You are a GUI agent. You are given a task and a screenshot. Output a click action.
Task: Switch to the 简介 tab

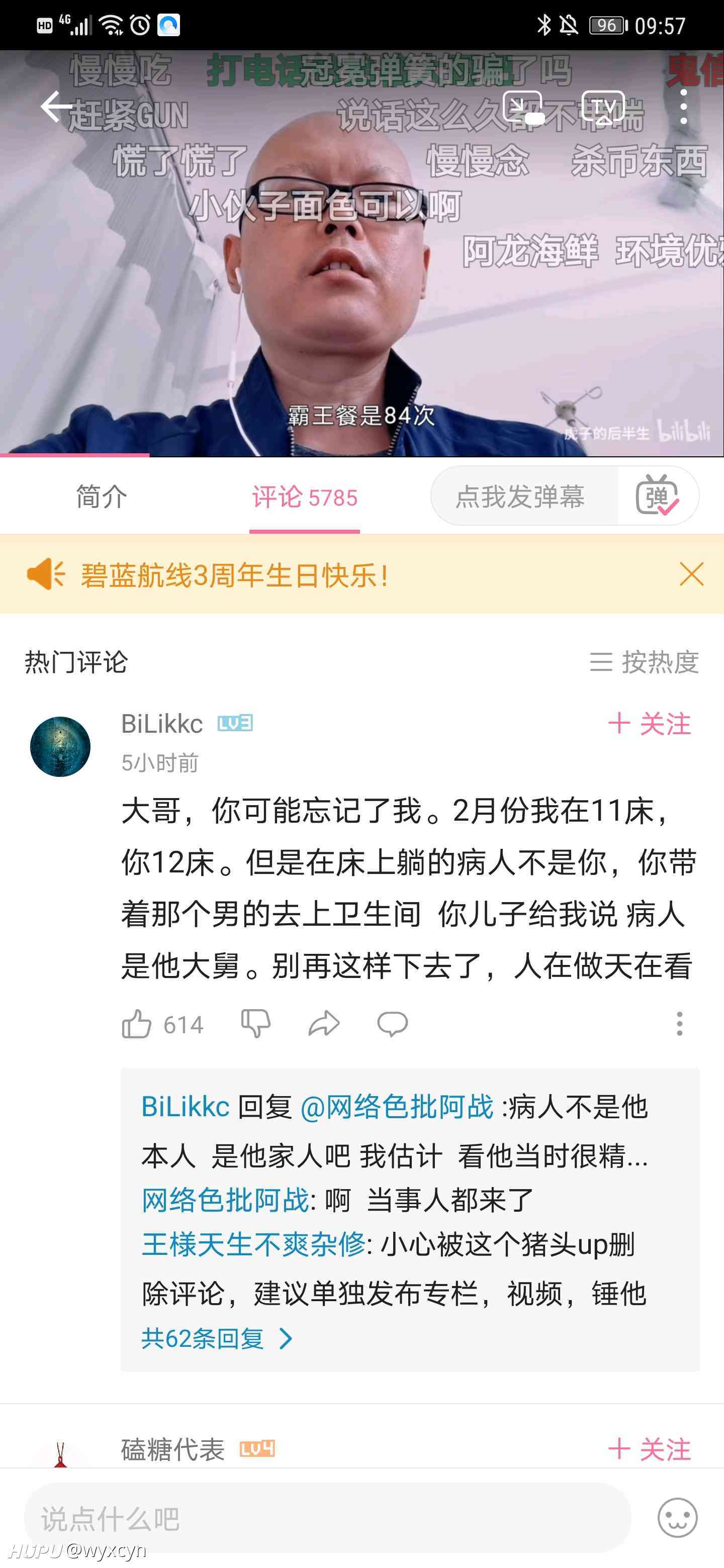click(x=102, y=497)
